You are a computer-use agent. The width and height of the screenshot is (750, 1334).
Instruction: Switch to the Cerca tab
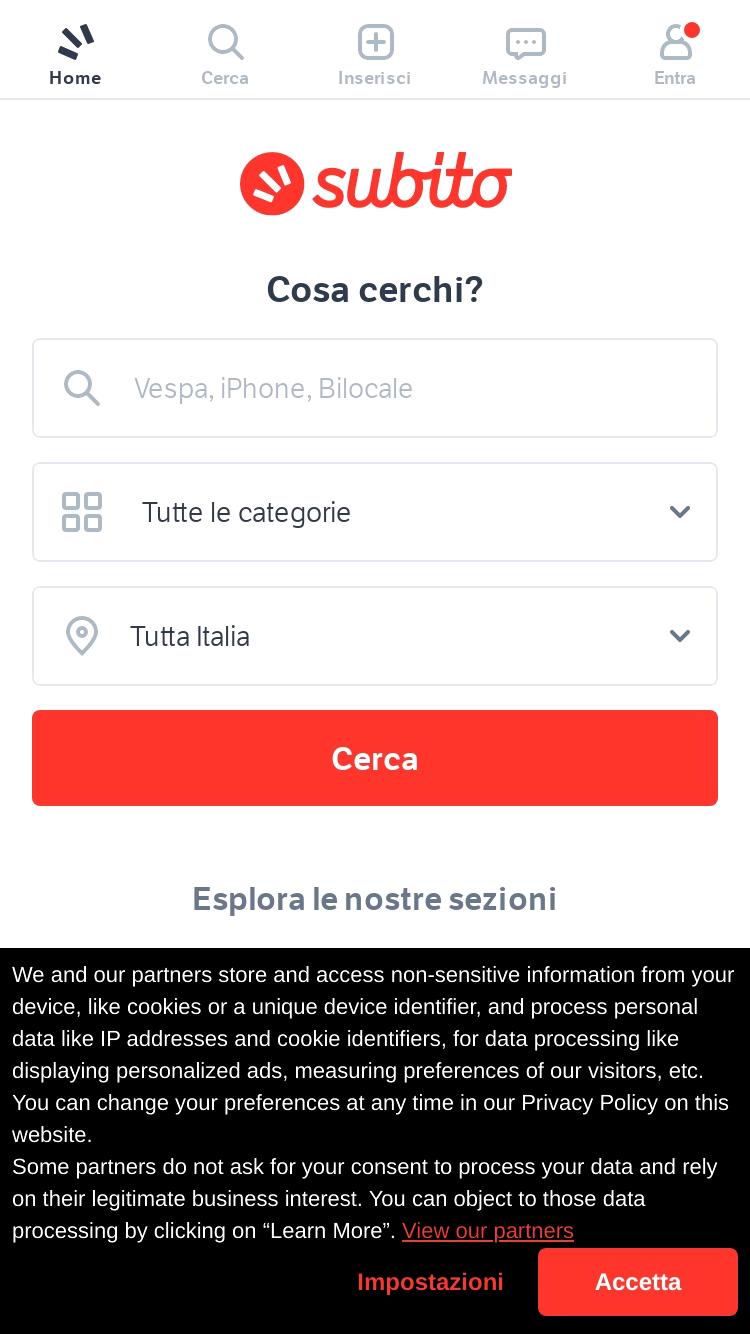(225, 56)
